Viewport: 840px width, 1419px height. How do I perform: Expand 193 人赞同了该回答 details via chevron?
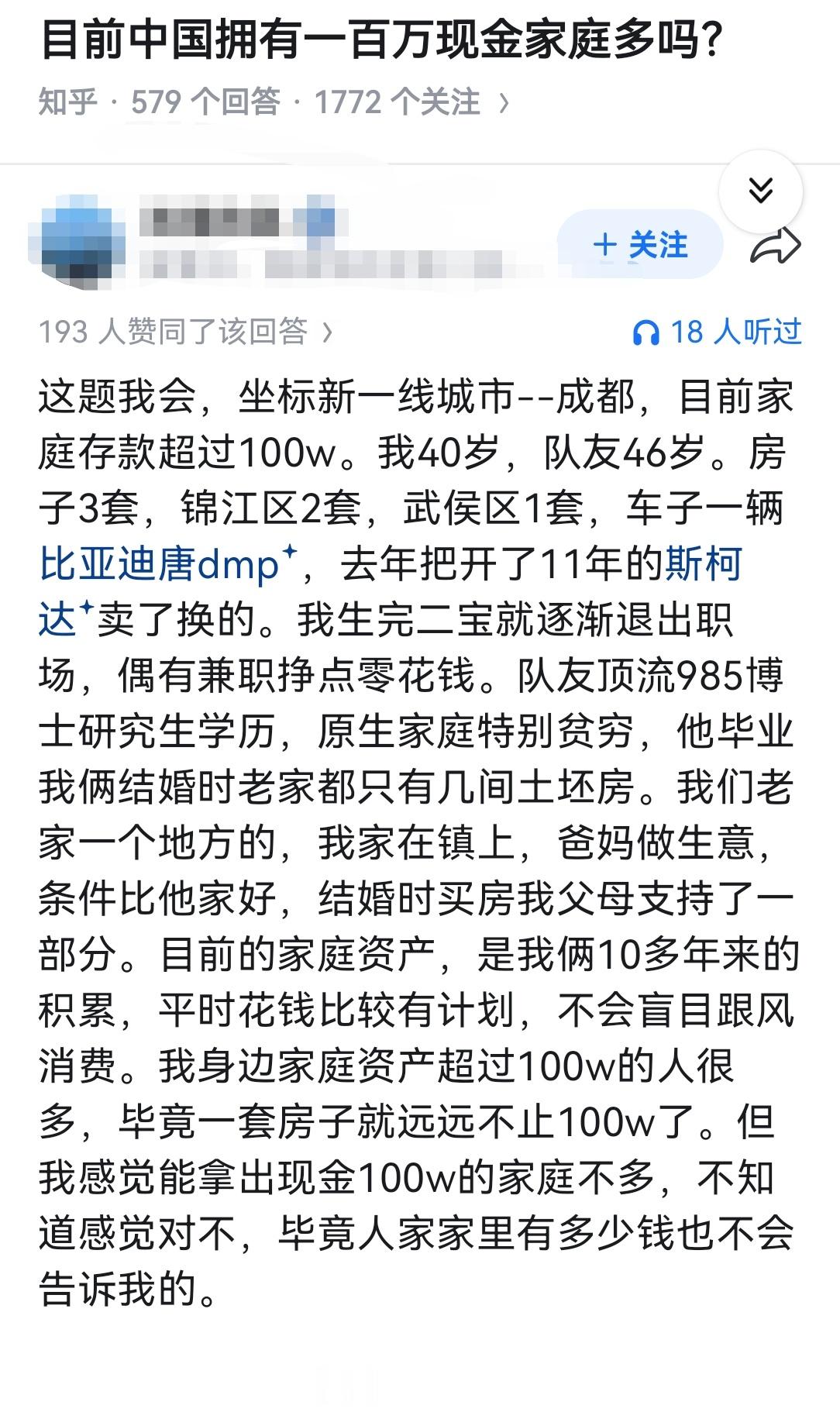pos(329,332)
